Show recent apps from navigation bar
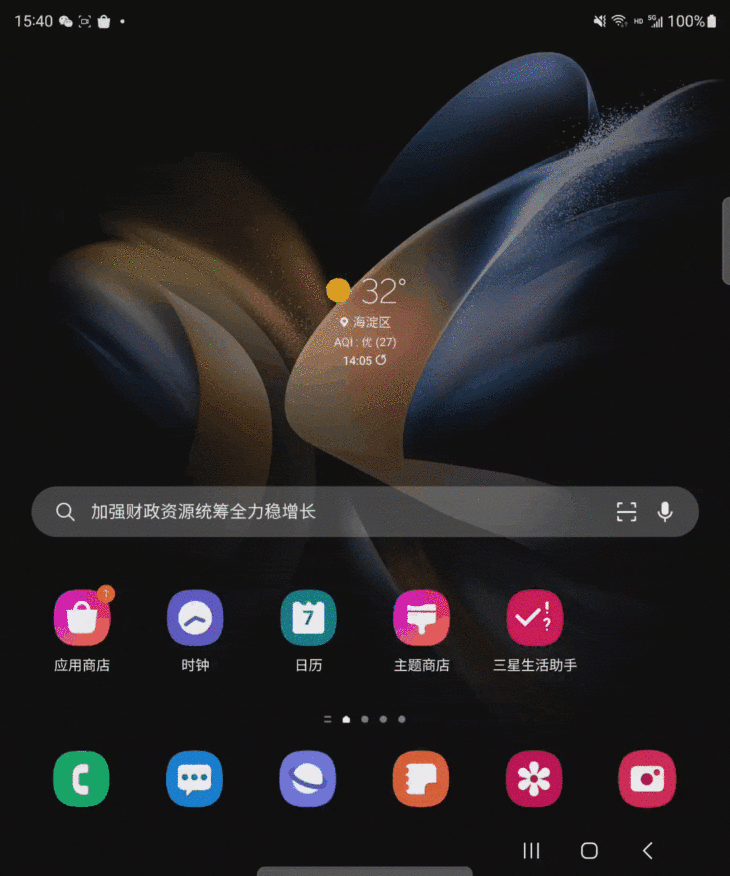This screenshot has width=730, height=876. 532,850
